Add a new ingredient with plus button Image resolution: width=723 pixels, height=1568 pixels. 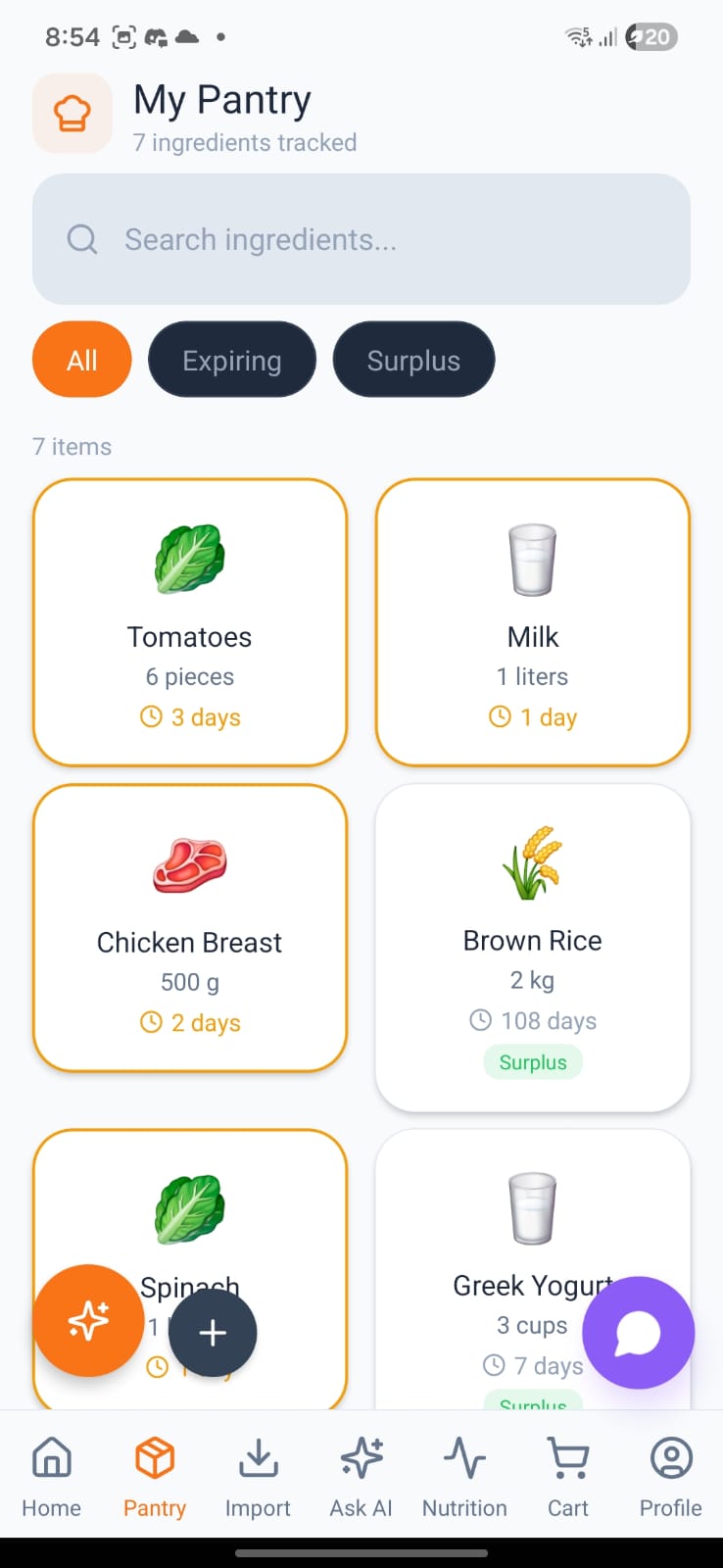click(x=213, y=1333)
